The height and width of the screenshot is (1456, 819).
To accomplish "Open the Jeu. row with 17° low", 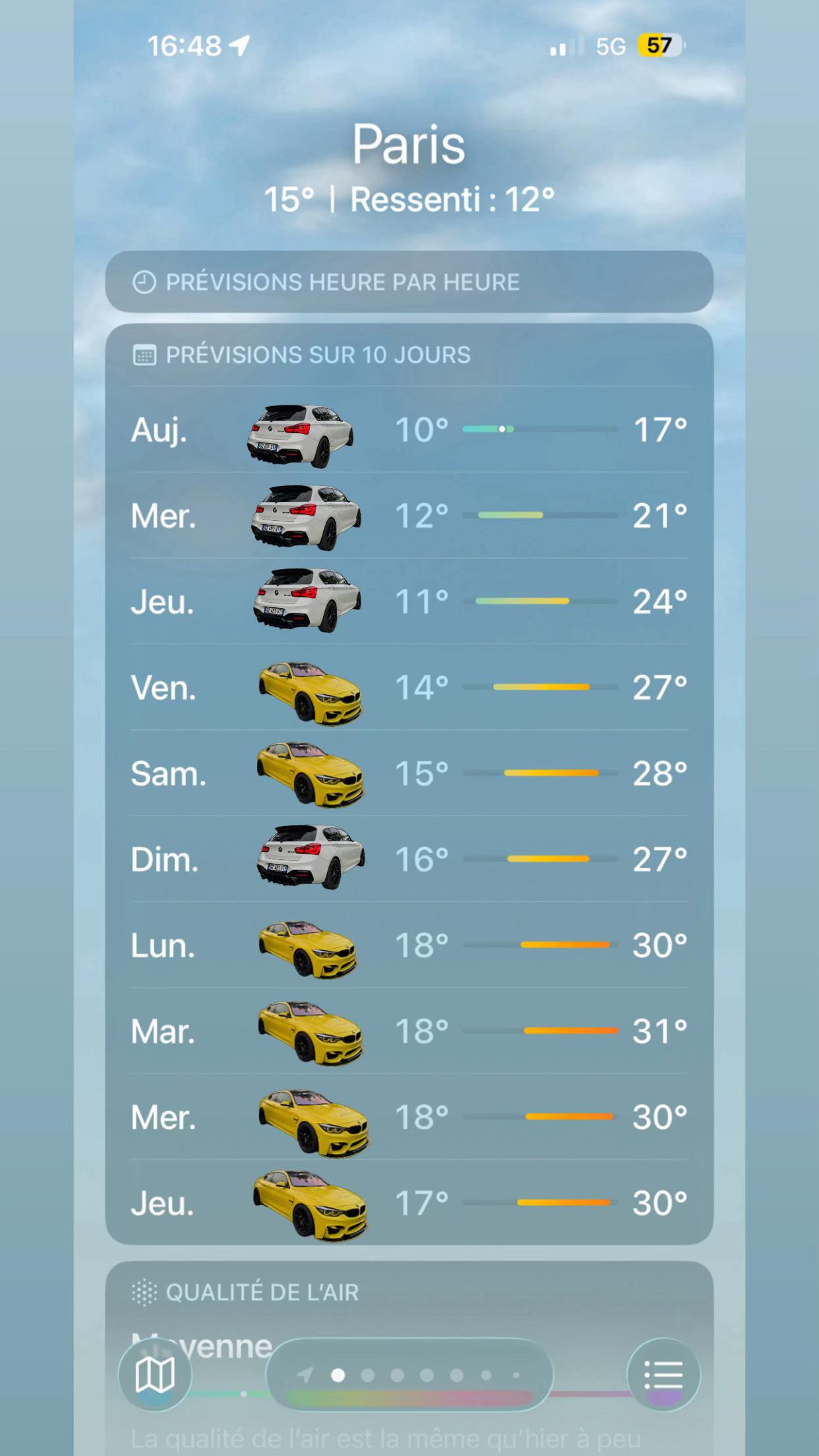I will coord(409,1202).
